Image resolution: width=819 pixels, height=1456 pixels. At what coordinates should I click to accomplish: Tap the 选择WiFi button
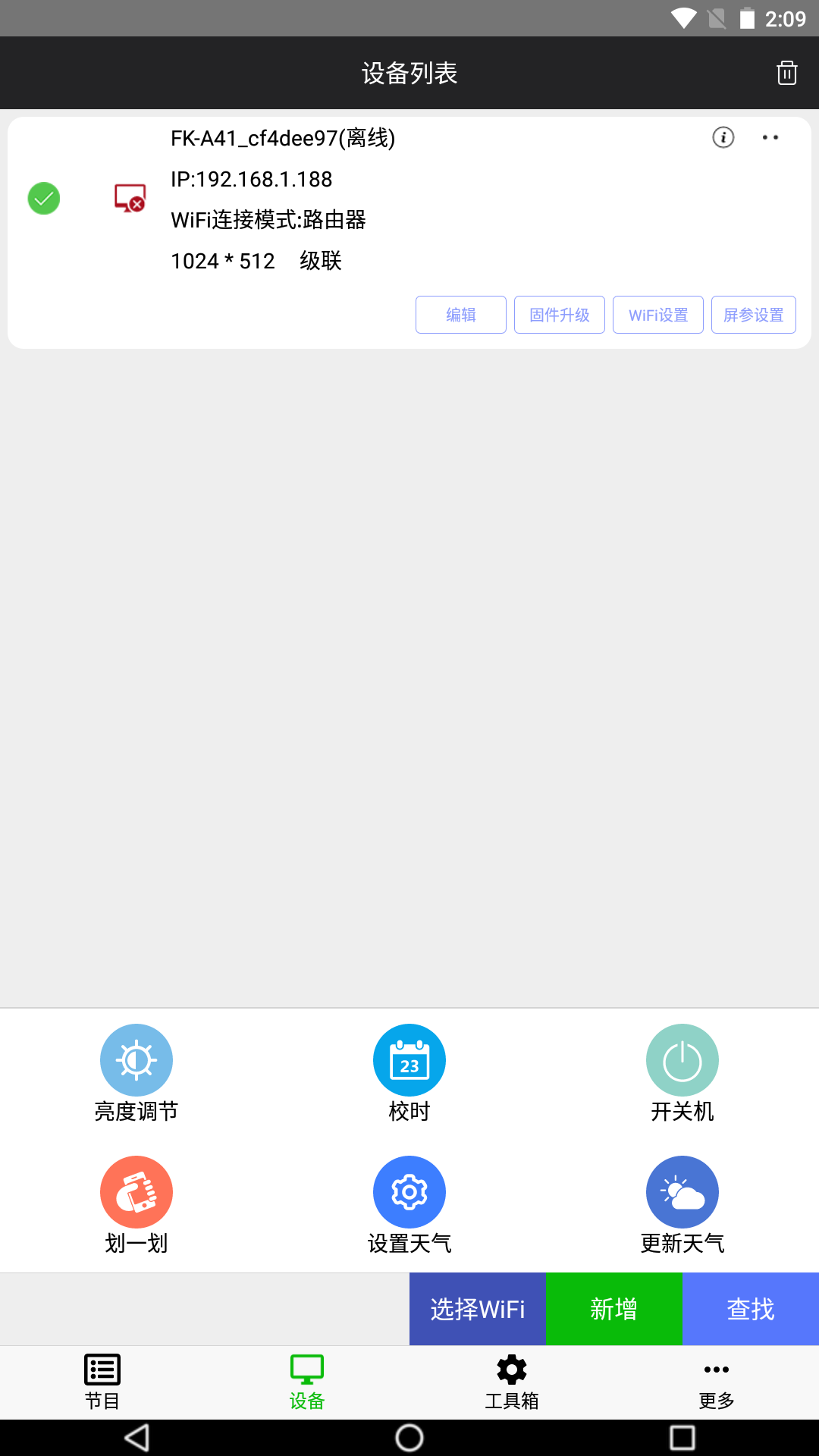(478, 1309)
